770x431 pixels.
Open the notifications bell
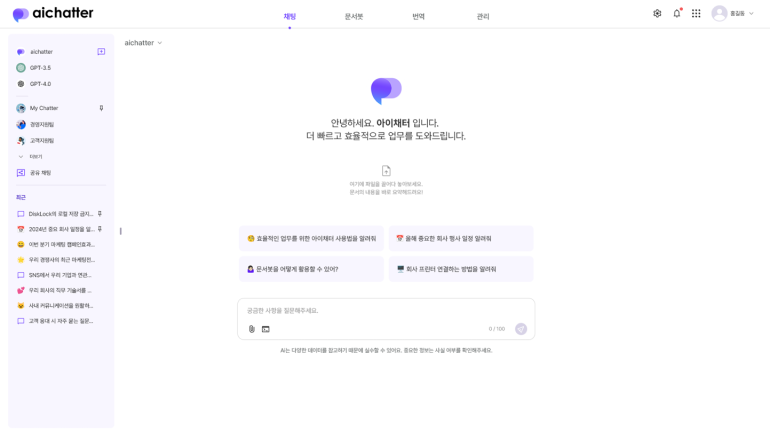[677, 13]
